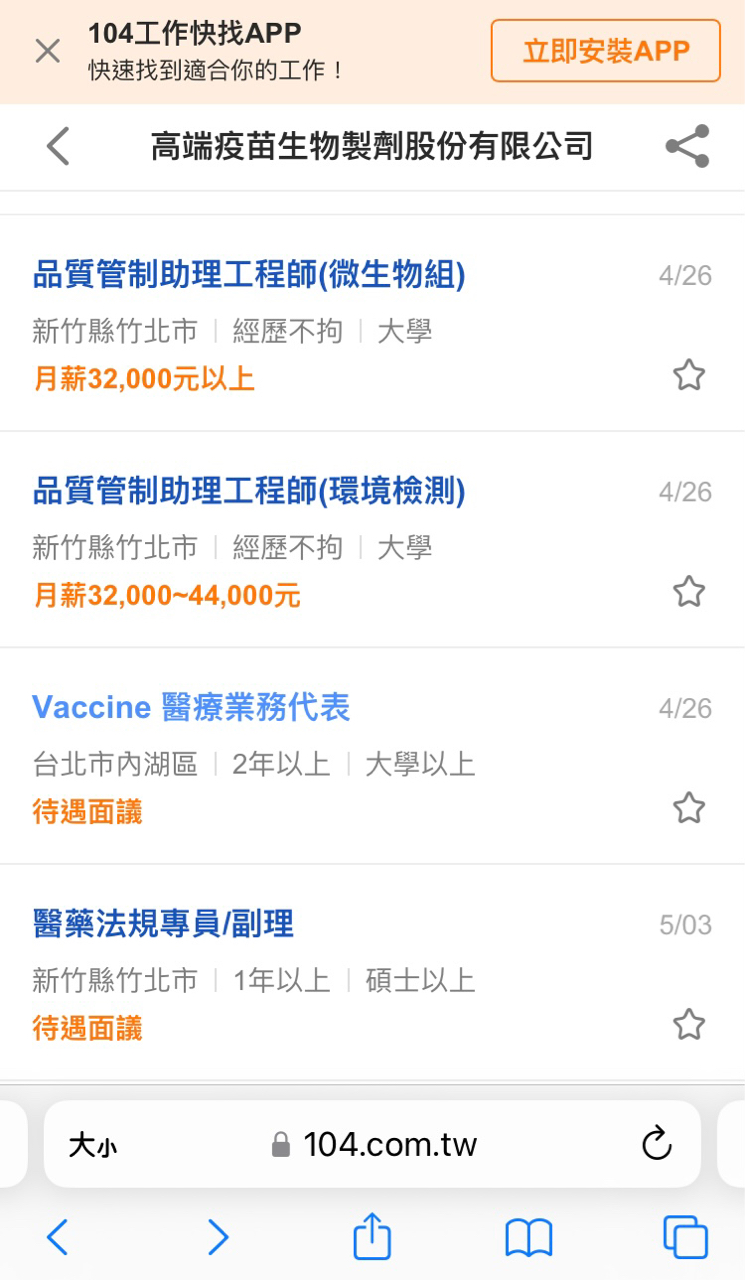Select the 104.com.tw address bar
This screenshot has width=745, height=1280.
click(376, 1145)
